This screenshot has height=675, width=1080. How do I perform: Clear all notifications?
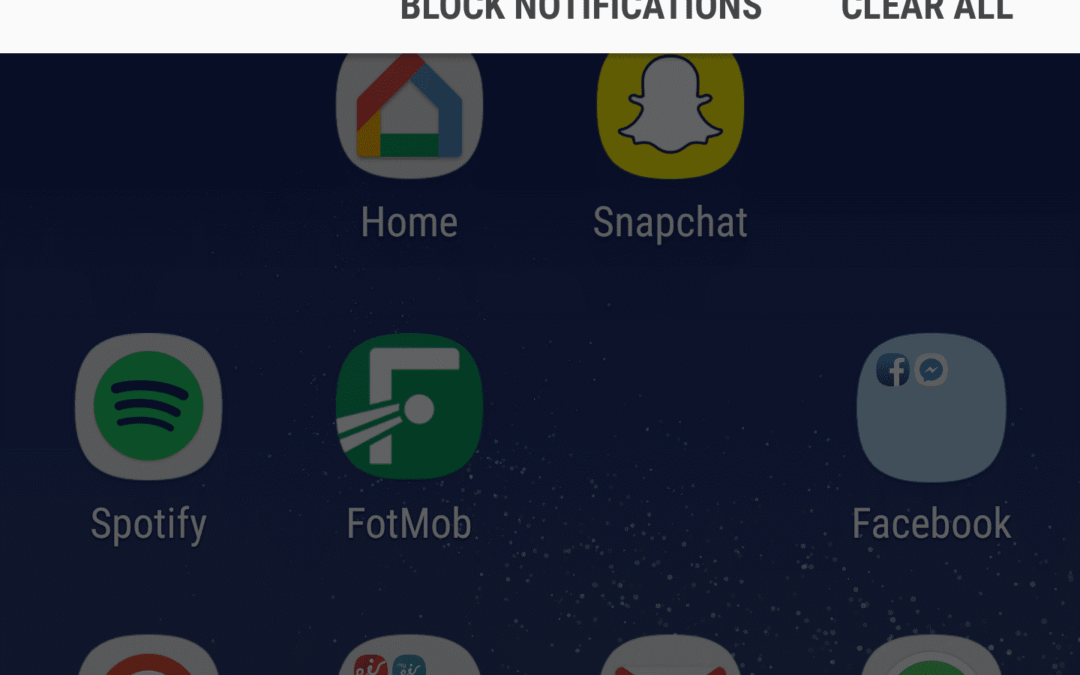coord(926,12)
